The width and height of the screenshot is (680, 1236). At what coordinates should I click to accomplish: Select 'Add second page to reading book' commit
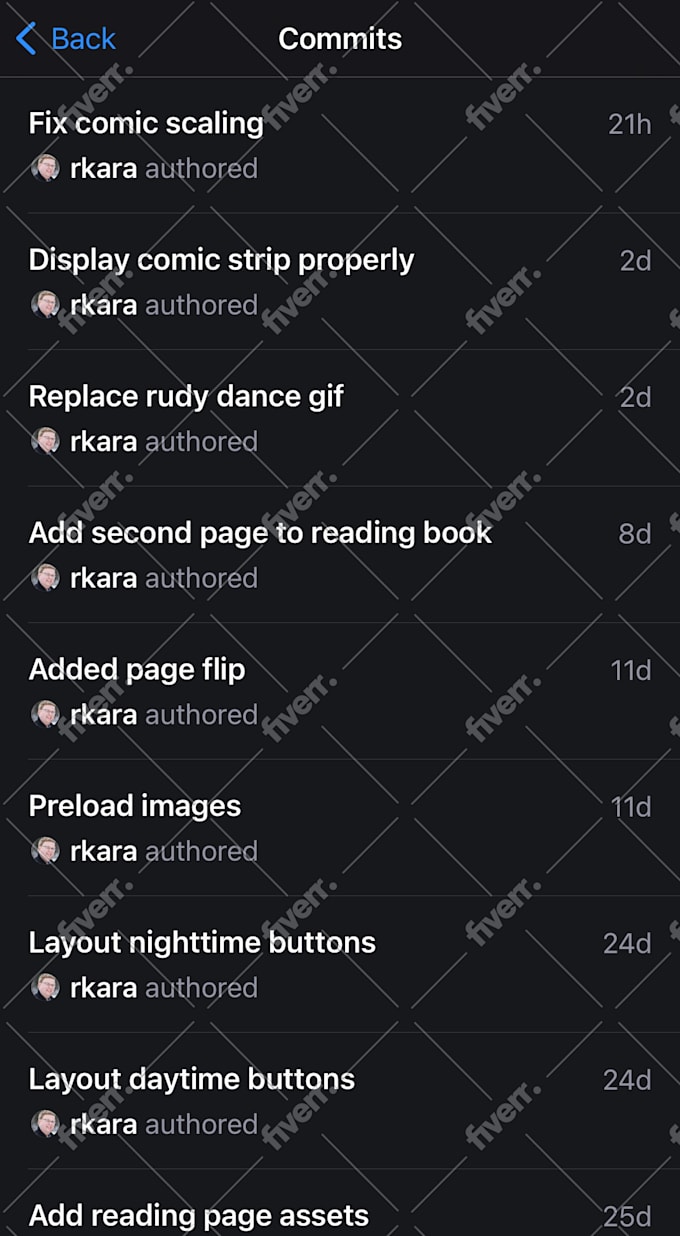[x=260, y=533]
